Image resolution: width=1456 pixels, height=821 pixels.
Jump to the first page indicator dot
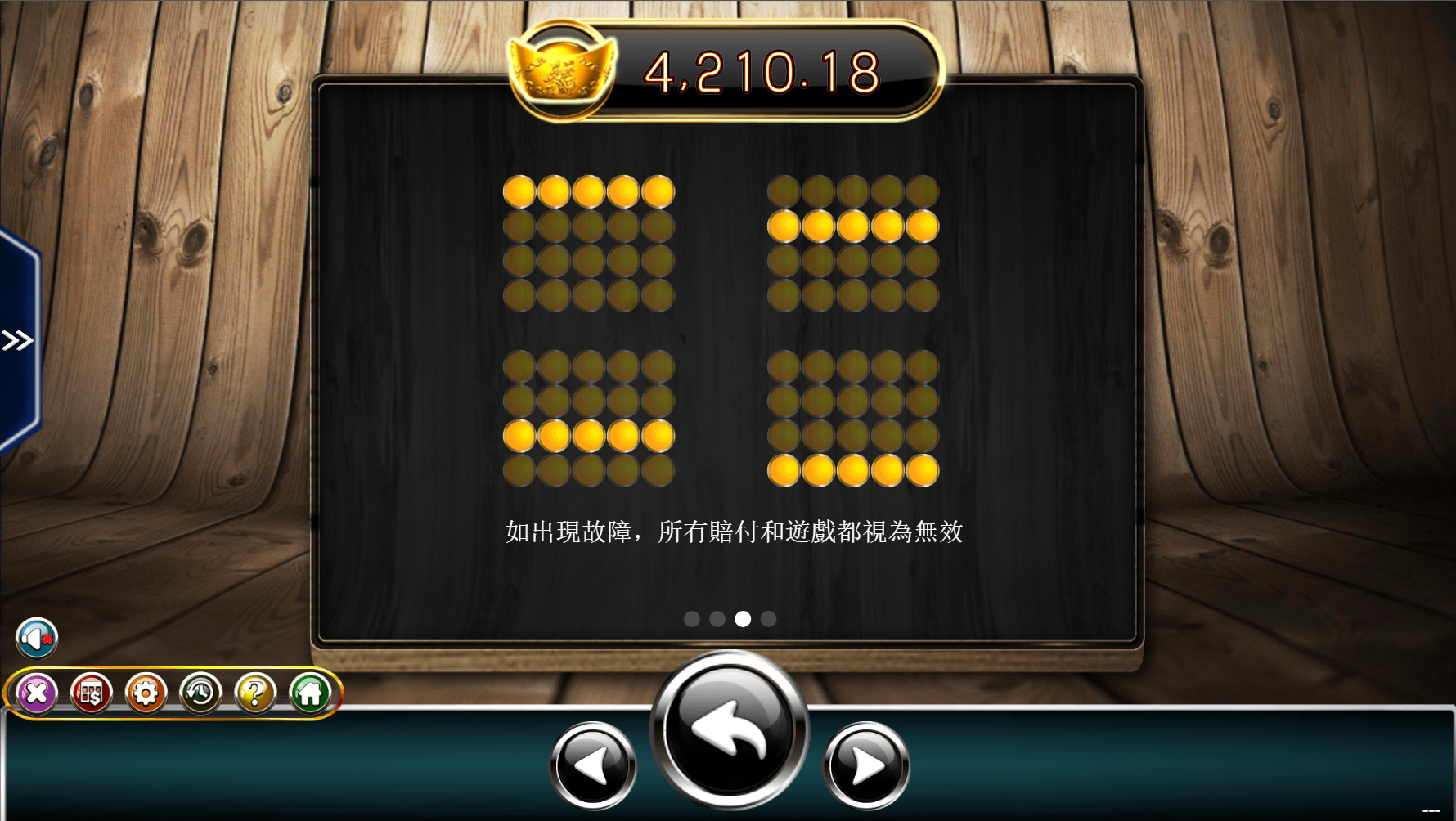click(692, 619)
